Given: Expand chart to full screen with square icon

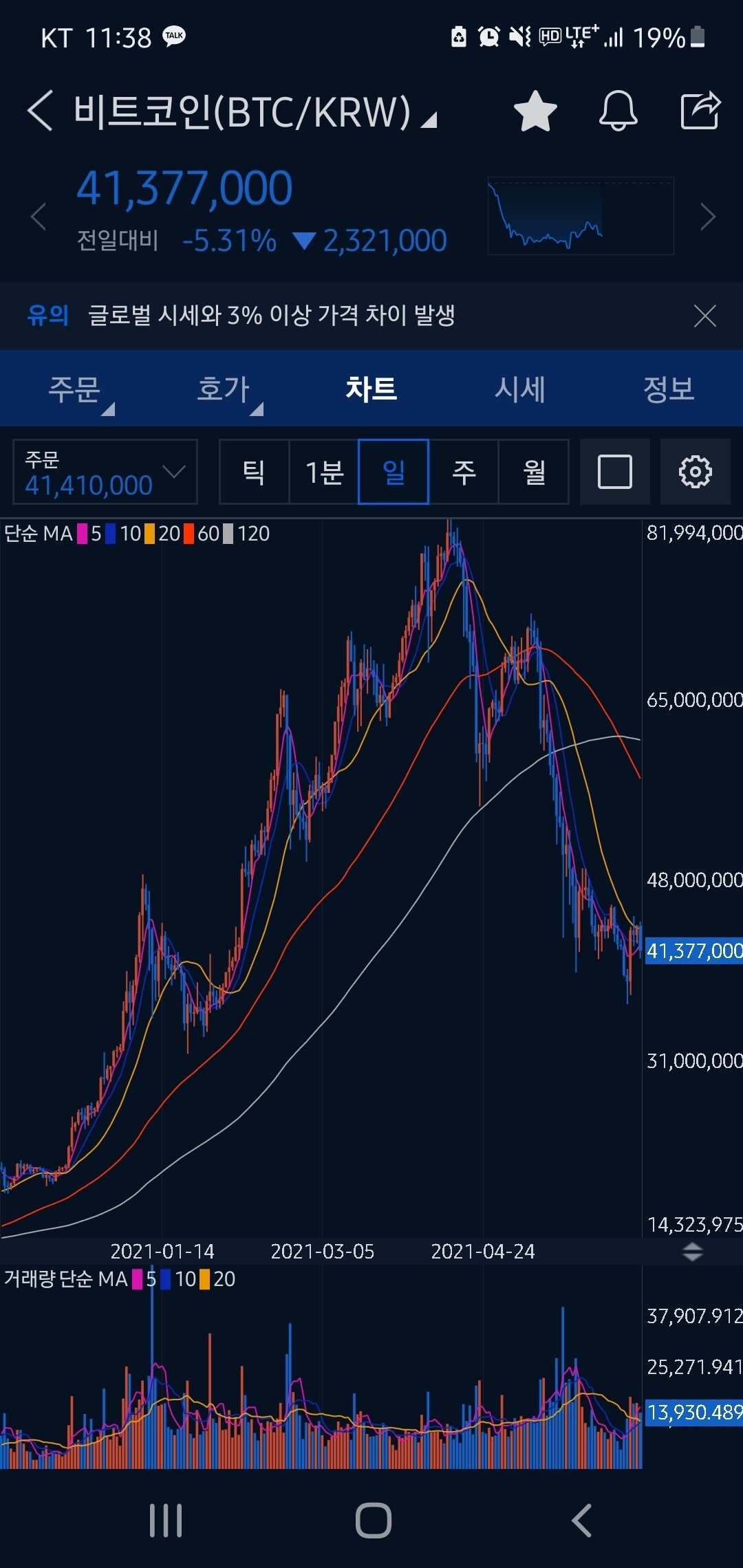Looking at the screenshot, I should (614, 472).
